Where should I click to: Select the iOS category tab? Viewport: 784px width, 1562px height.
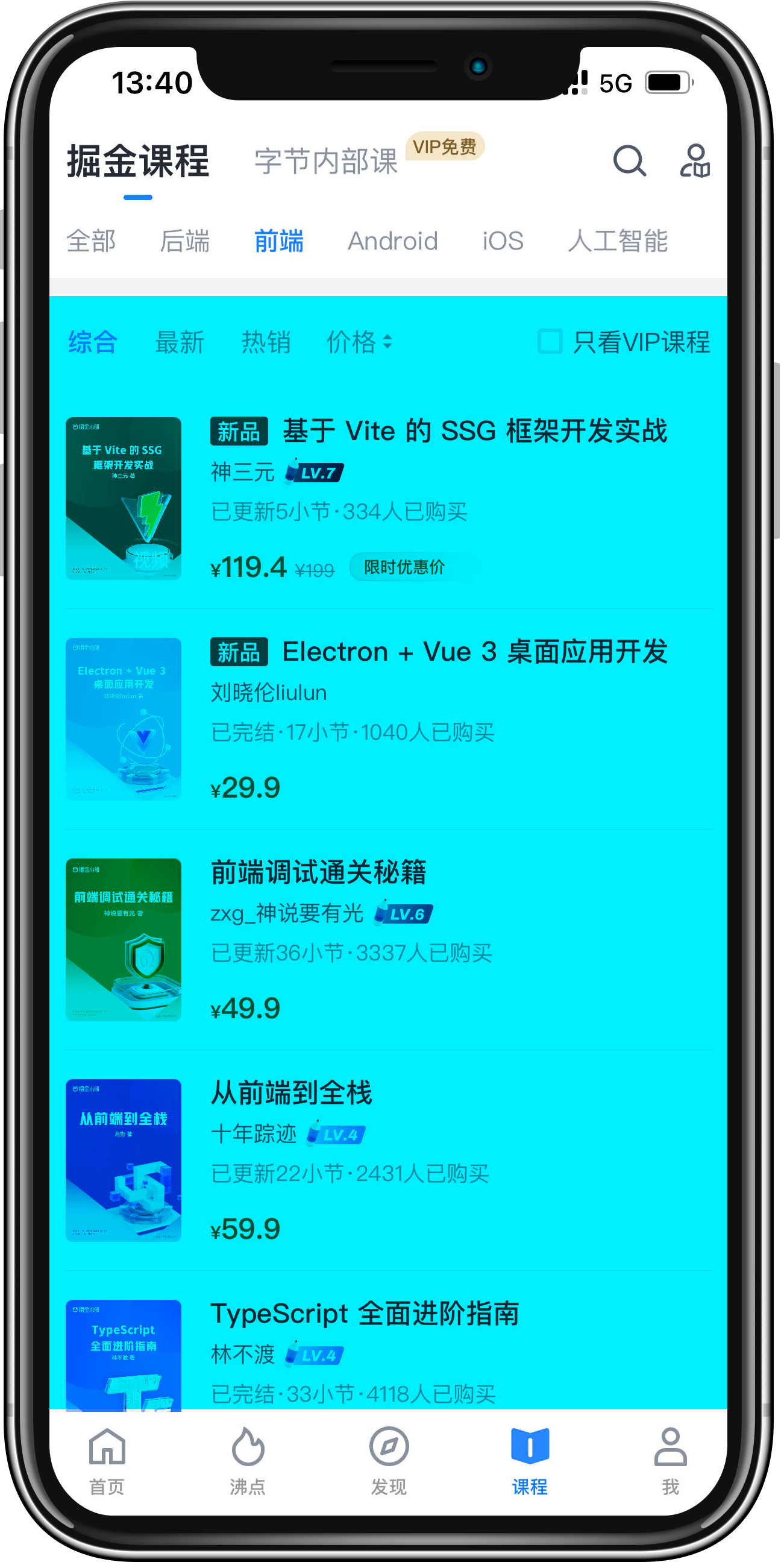pyautogui.click(x=503, y=241)
